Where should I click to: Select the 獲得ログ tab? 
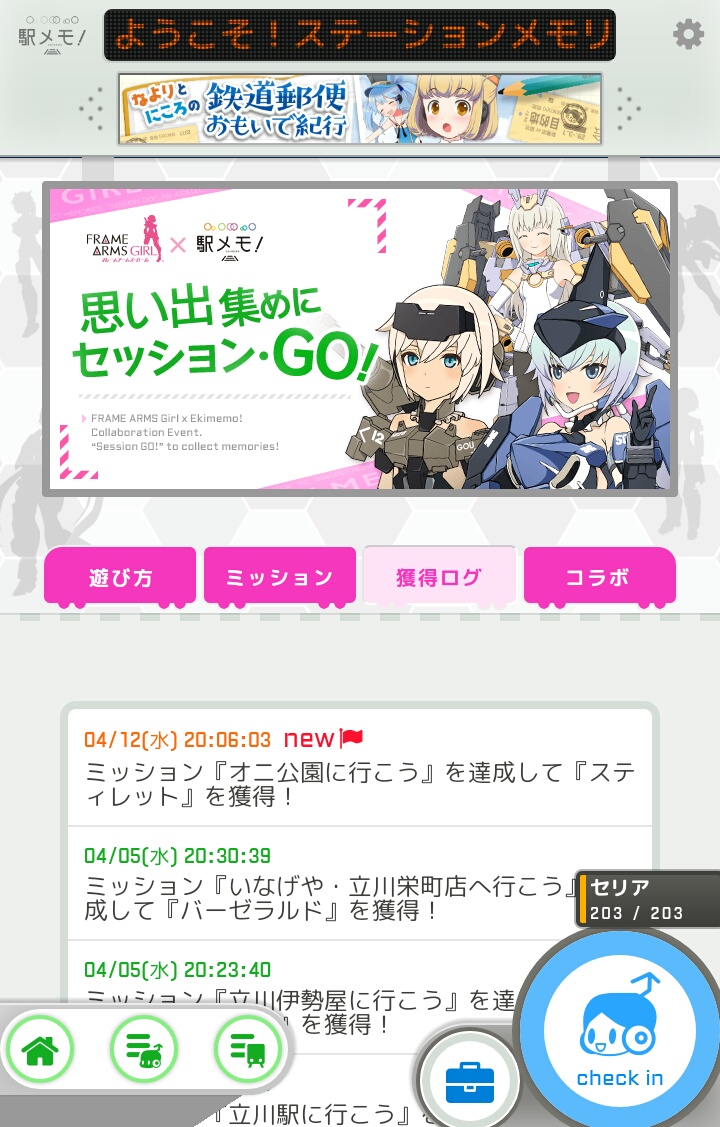point(439,577)
